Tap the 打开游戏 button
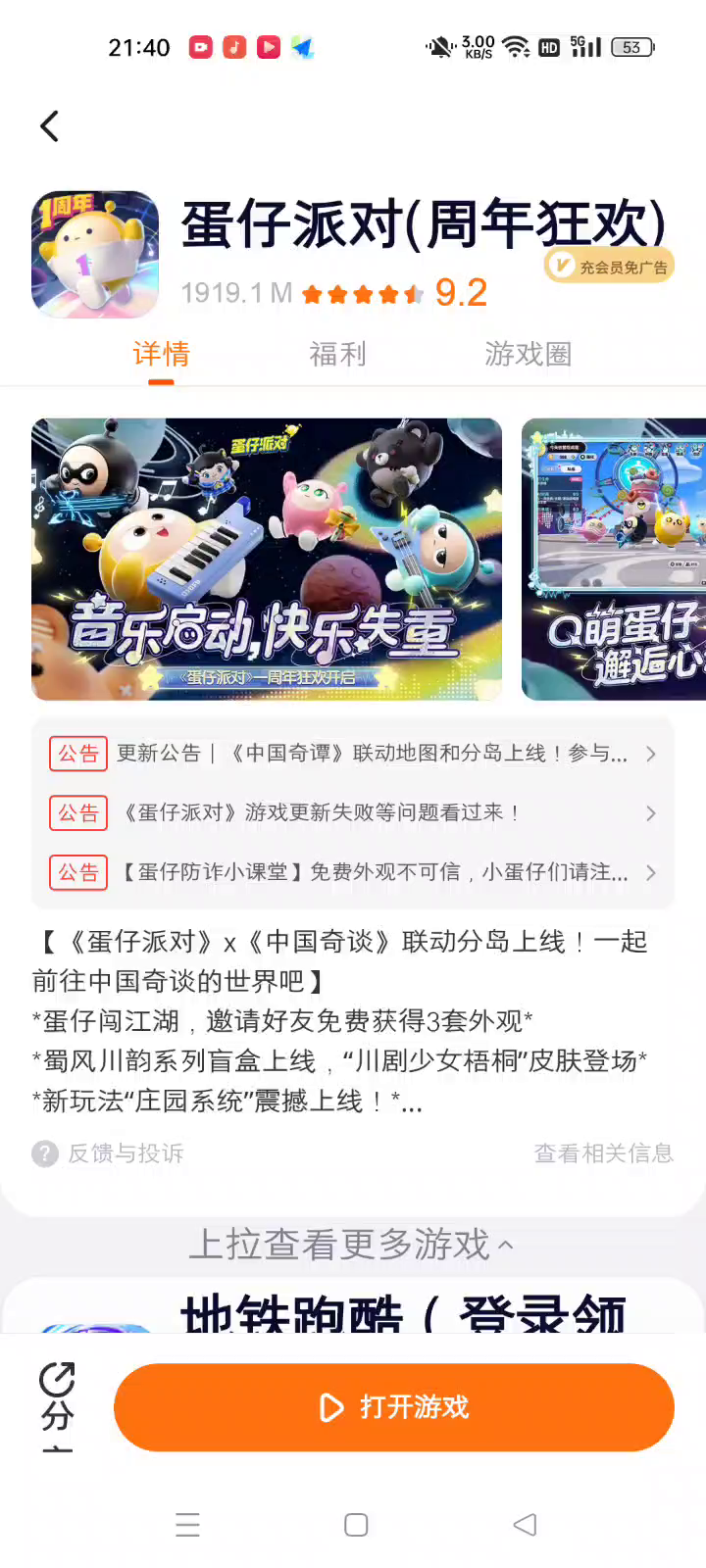The image size is (706, 1568). pyautogui.click(x=394, y=1407)
